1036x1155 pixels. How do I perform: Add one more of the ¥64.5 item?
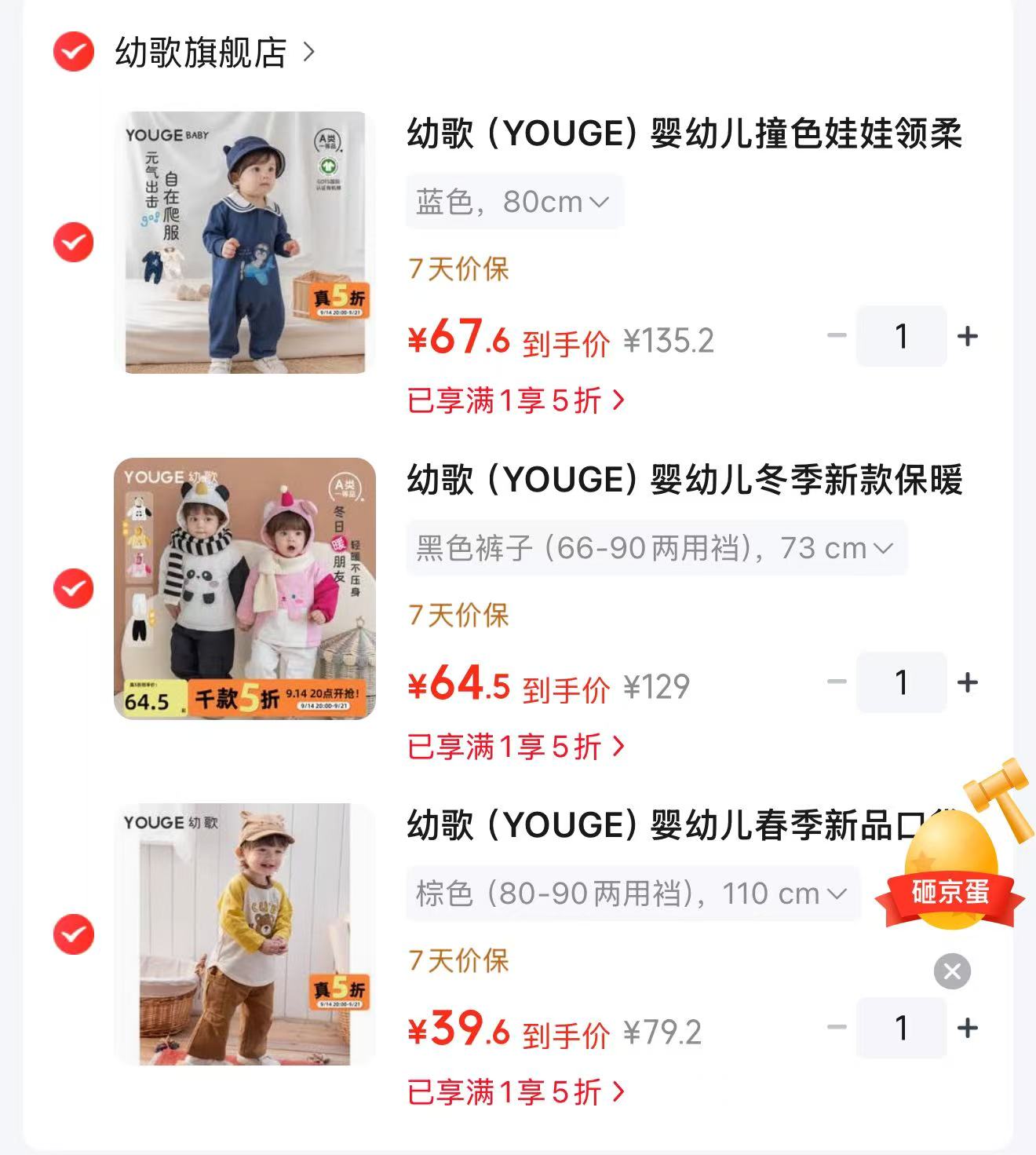[x=968, y=682]
